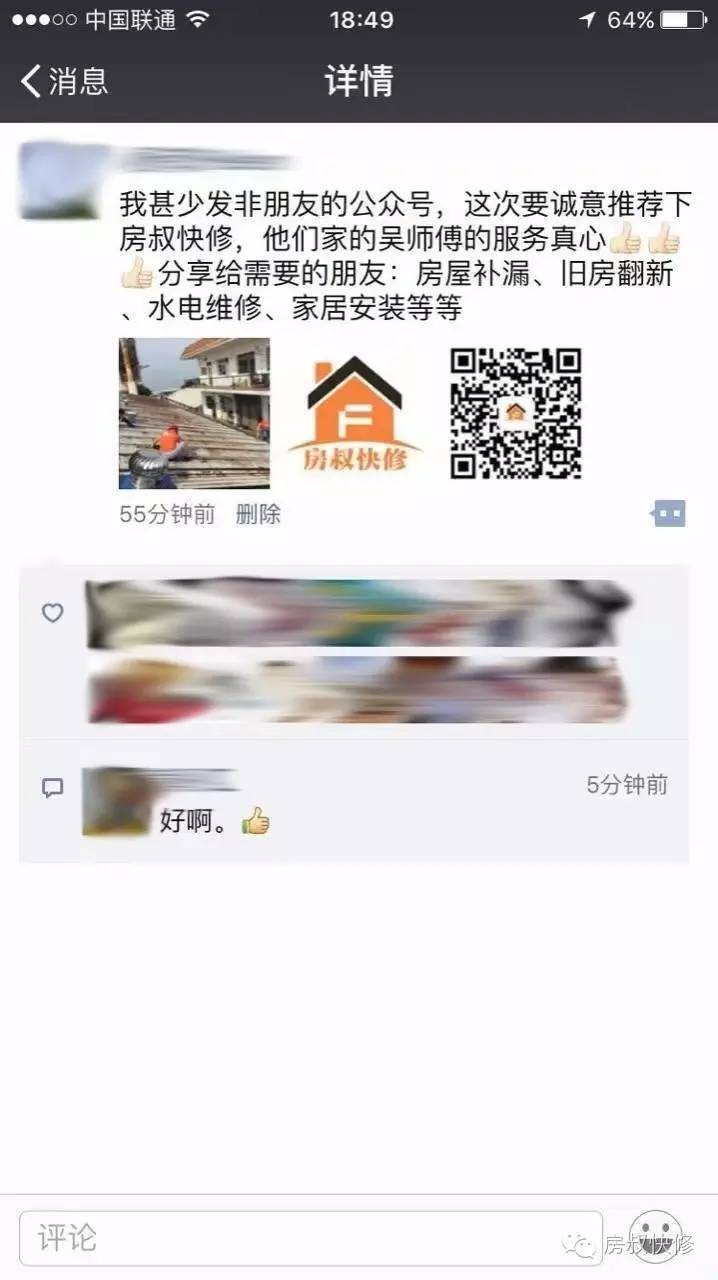
Task: Open the like and comment popup button
Action: (x=668, y=514)
